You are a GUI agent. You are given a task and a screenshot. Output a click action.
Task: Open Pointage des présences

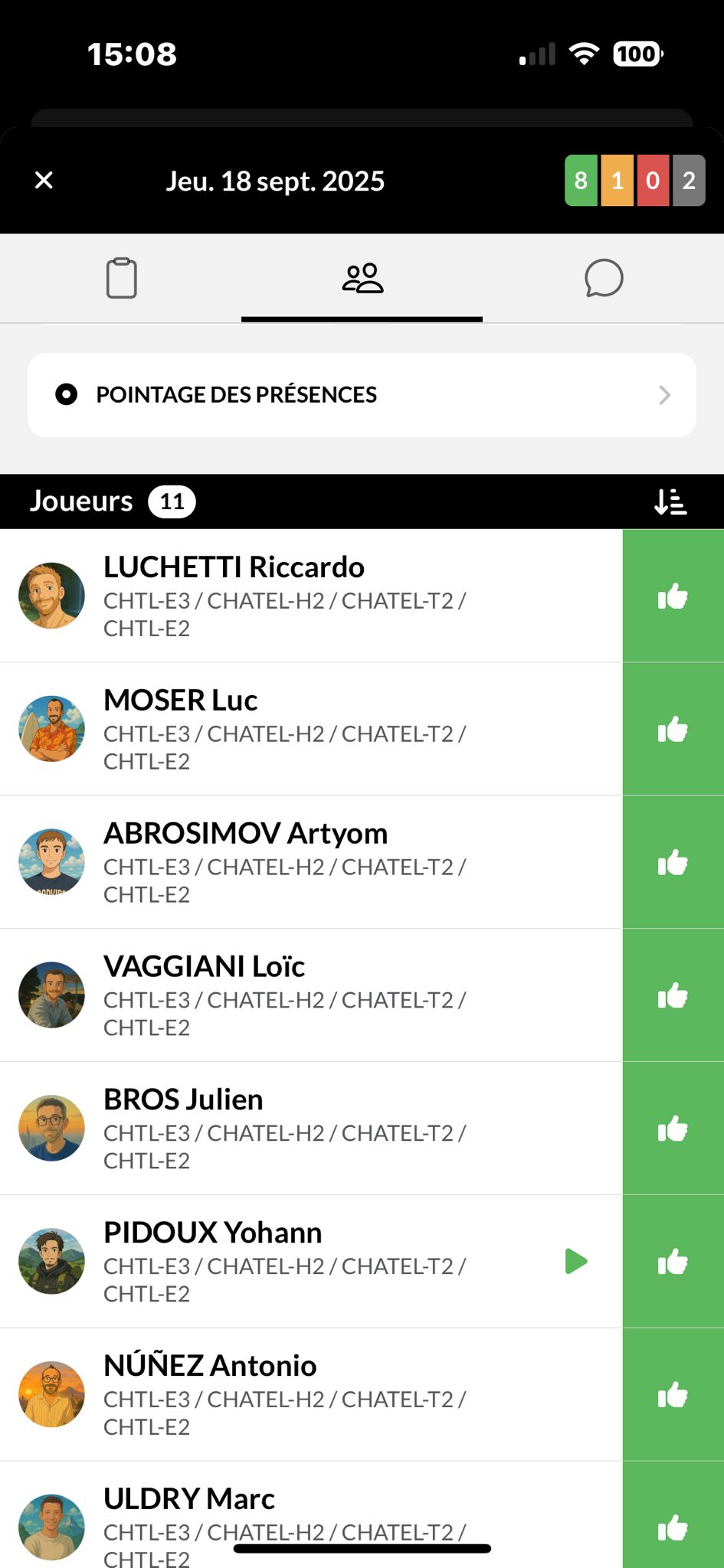point(362,395)
